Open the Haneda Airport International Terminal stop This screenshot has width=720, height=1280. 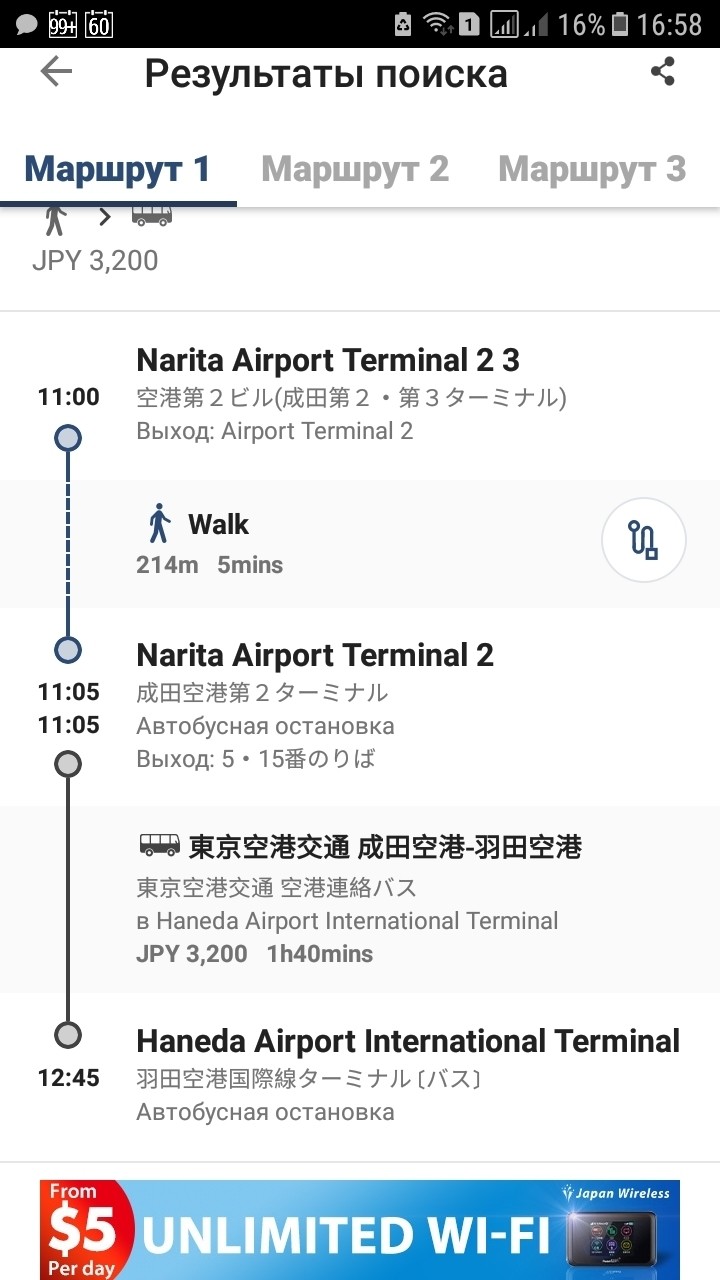[407, 1042]
